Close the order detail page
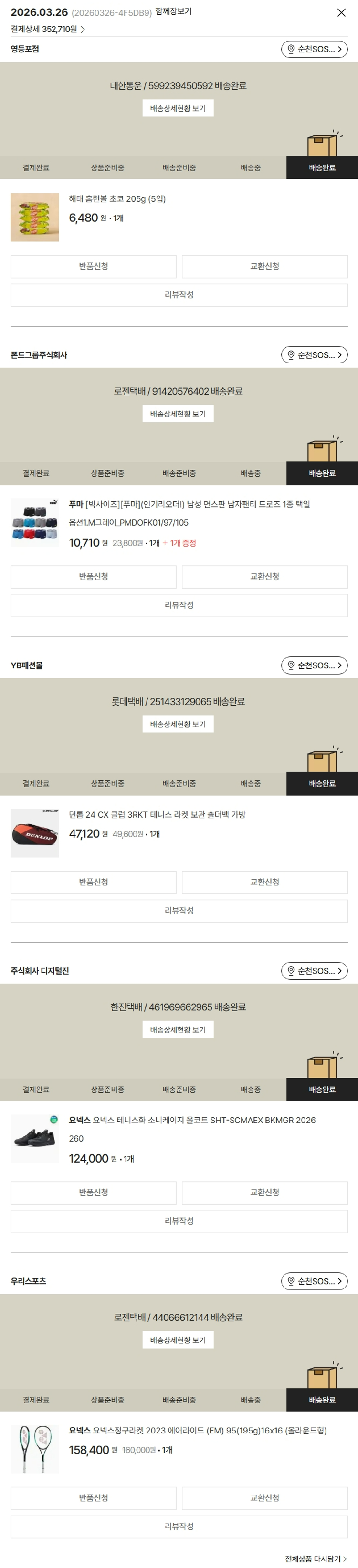This screenshot has width=358, height=1568. click(x=341, y=13)
